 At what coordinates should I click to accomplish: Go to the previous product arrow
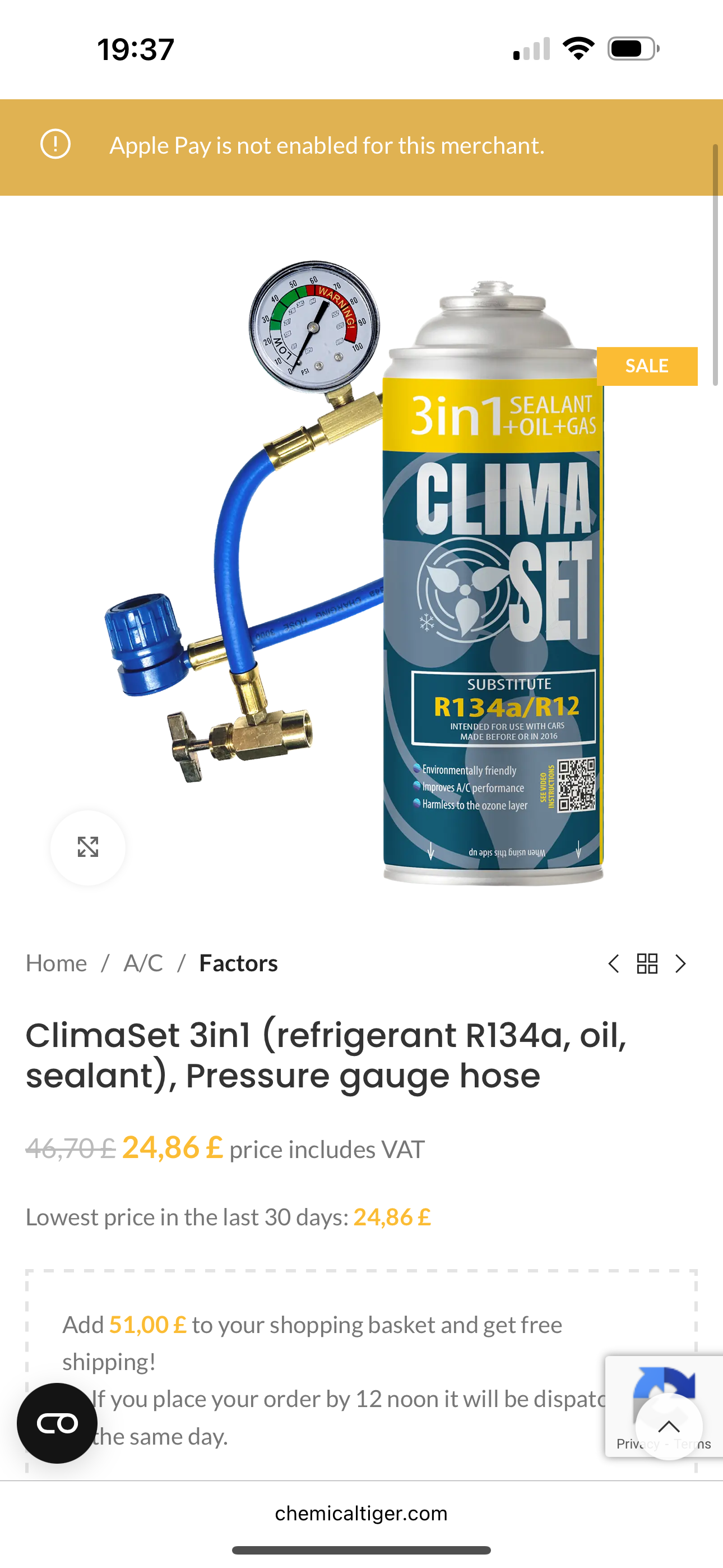(614, 963)
